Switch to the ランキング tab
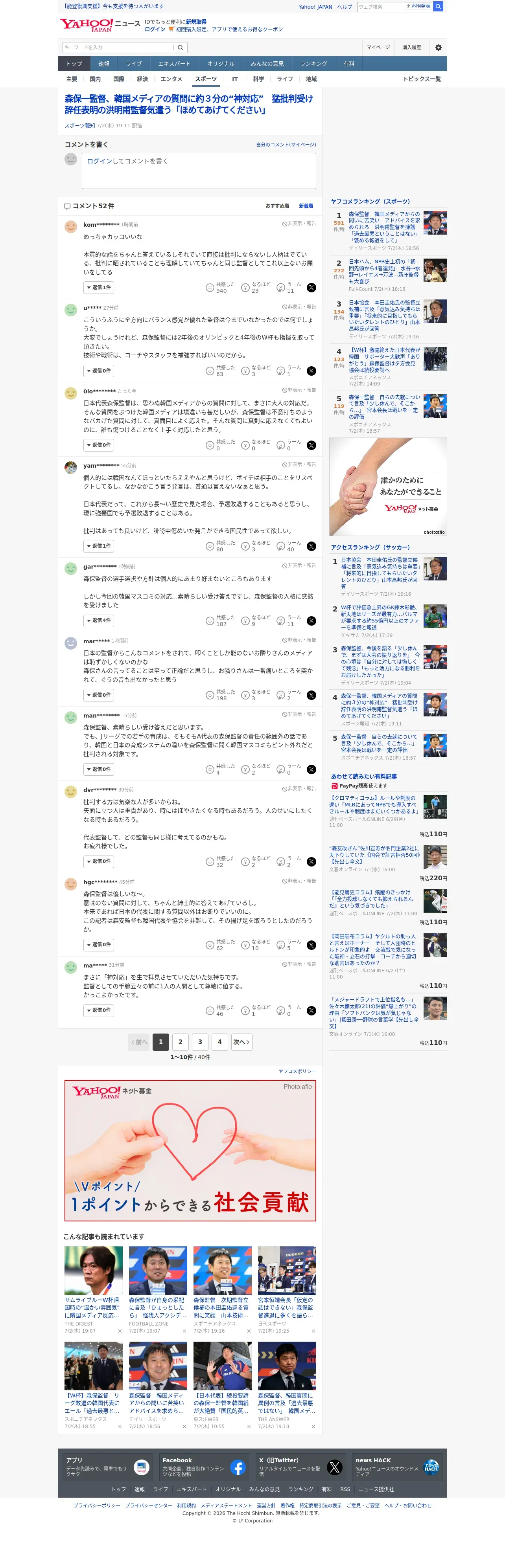This screenshot has width=505, height=1568. coord(313,64)
